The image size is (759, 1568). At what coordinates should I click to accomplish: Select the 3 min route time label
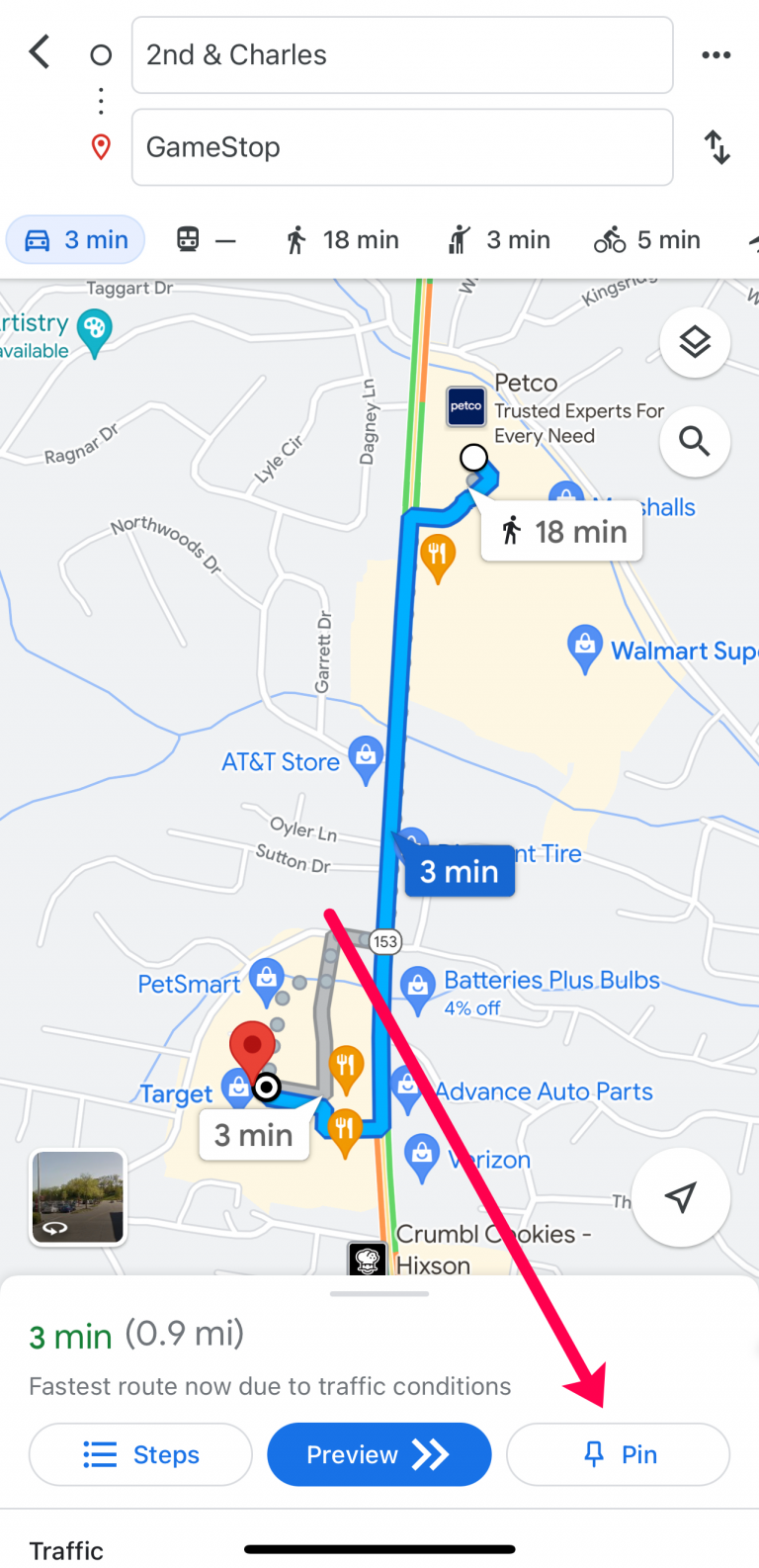point(460,871)
